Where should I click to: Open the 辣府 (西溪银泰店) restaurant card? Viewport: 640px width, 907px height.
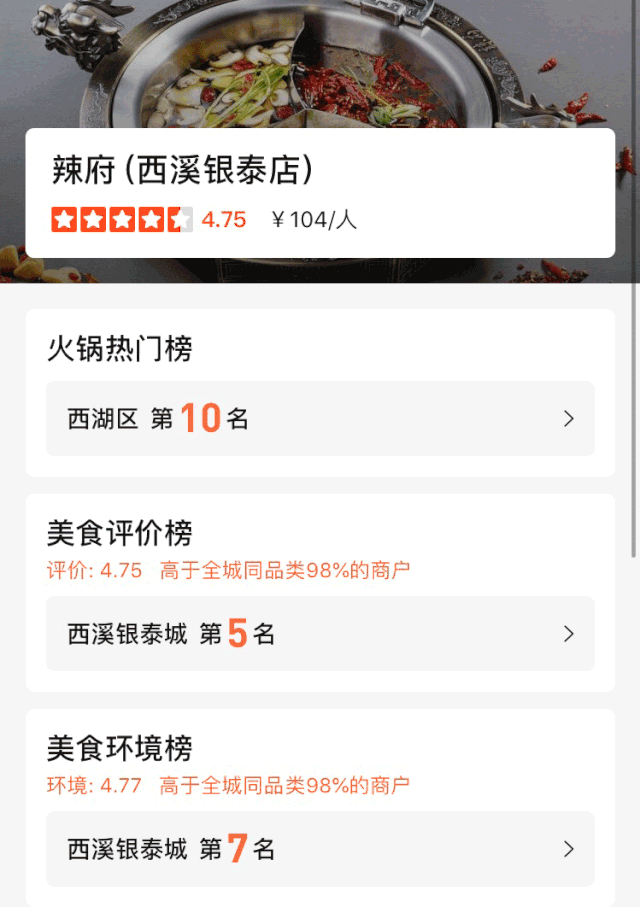(x=320, y=192)
